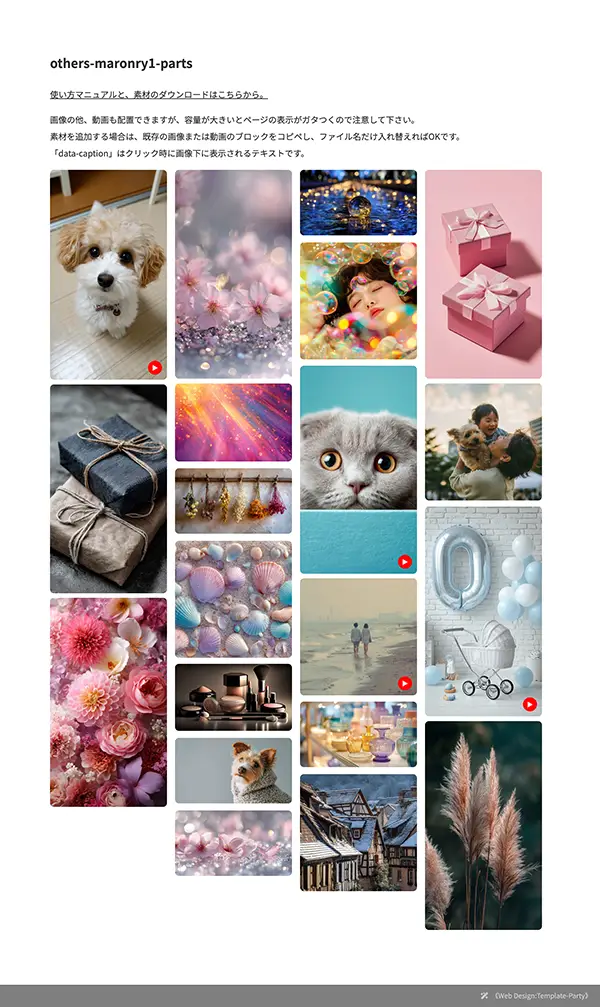The image size is (600, 1007).
Task: Open the dog in sweater photo
Action: pyautogui.click(x=233, y=770)
